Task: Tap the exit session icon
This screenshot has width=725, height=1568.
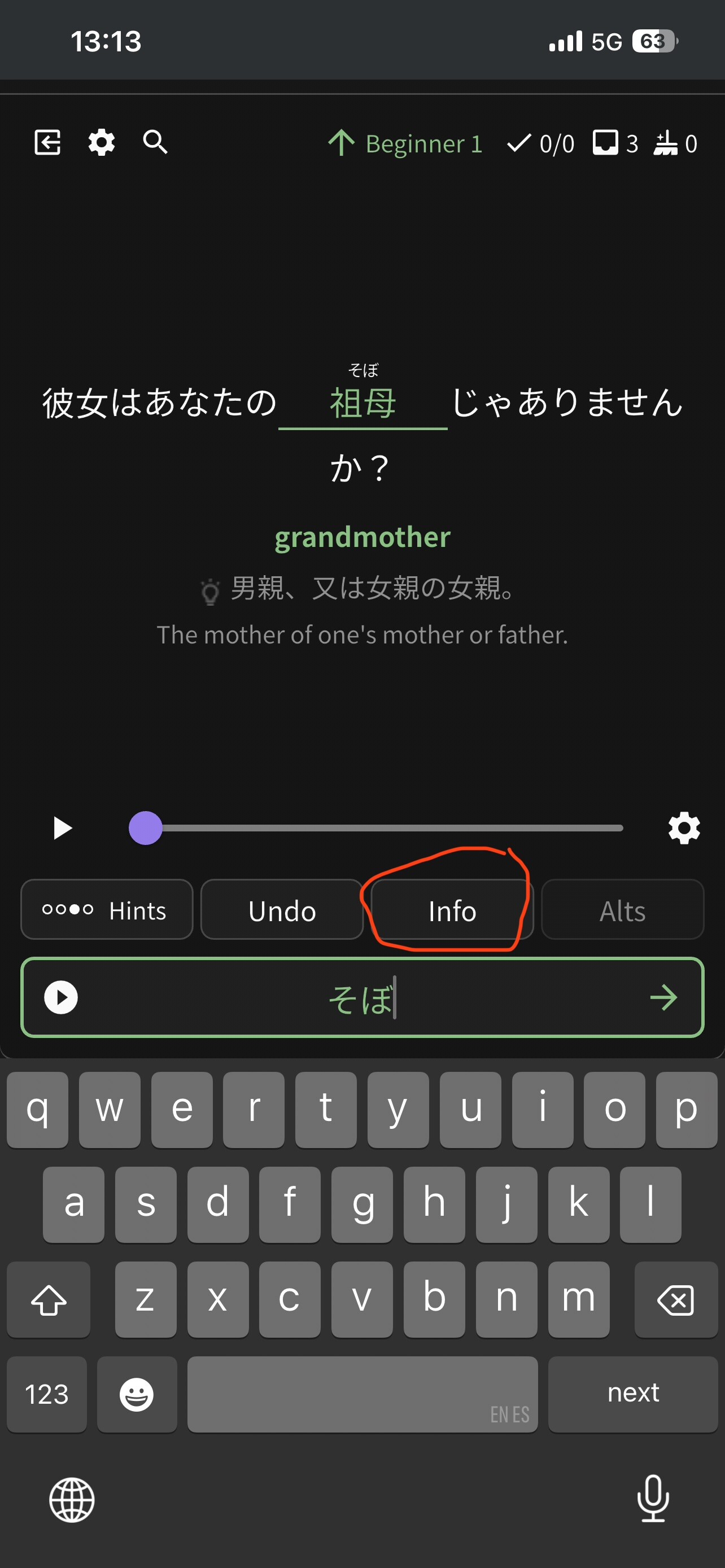Action: [x=47, y=142]
